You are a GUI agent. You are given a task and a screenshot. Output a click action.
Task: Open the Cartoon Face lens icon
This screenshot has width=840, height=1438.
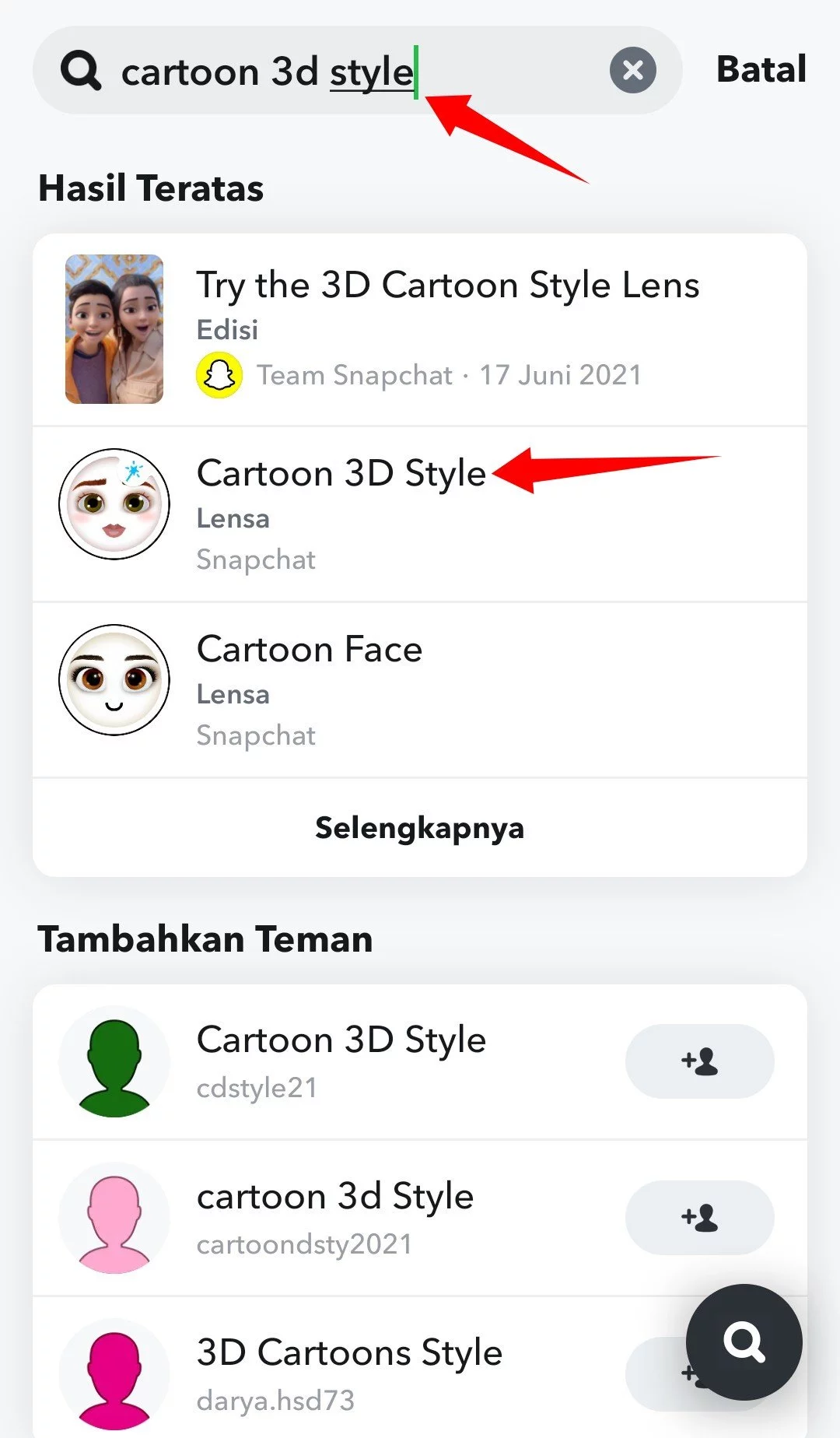pyautogui.click(x=114, y=679)
